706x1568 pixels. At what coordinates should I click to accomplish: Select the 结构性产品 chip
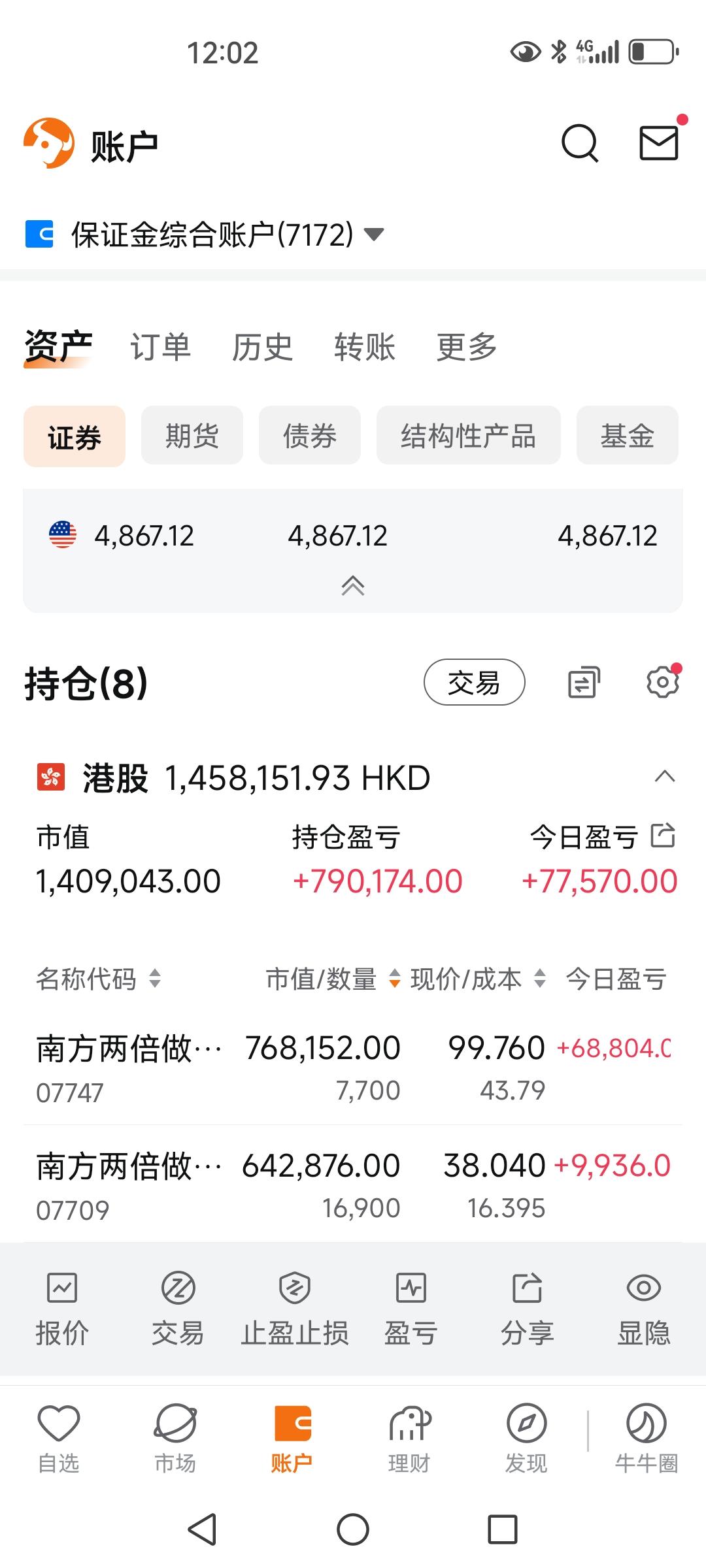(x=468, y=436)
